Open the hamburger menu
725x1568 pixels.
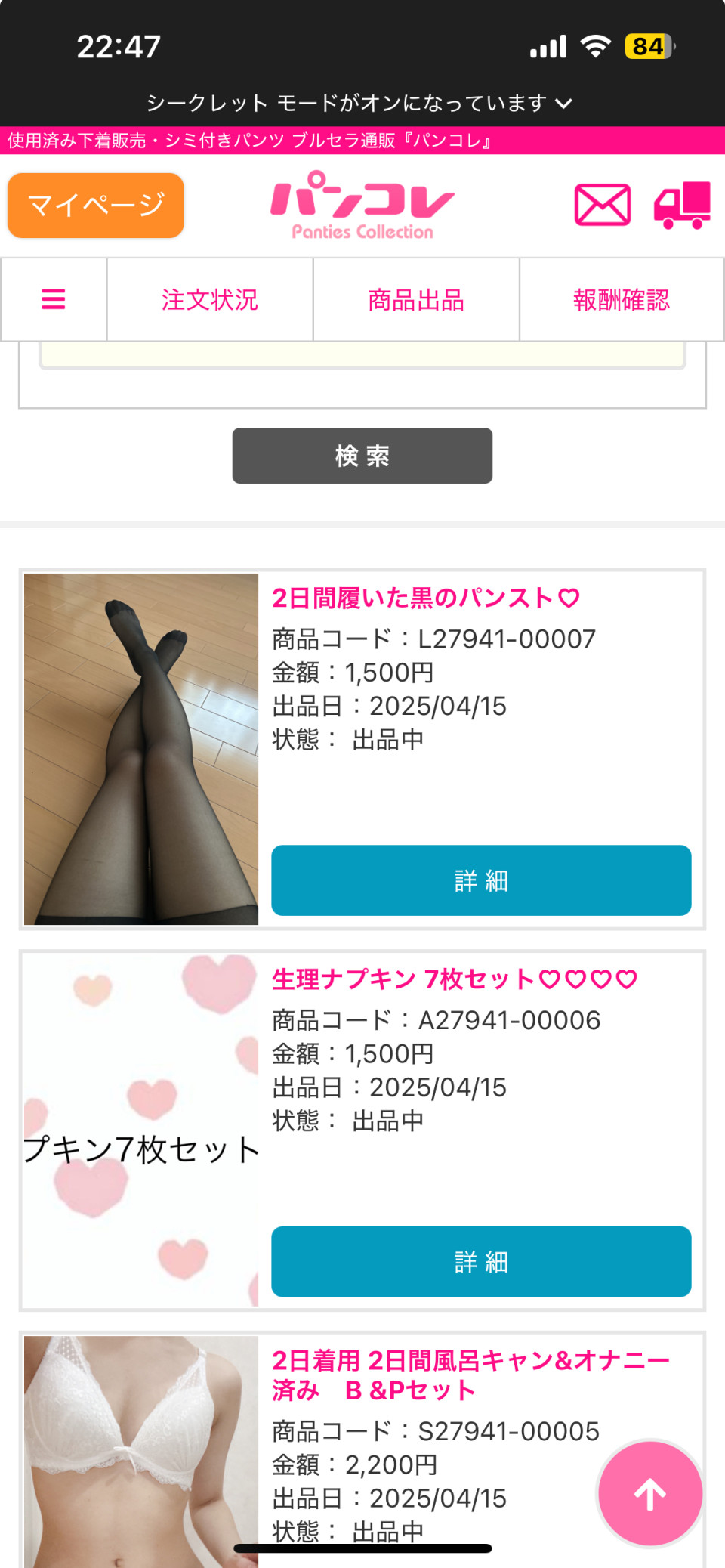(54, 299)
